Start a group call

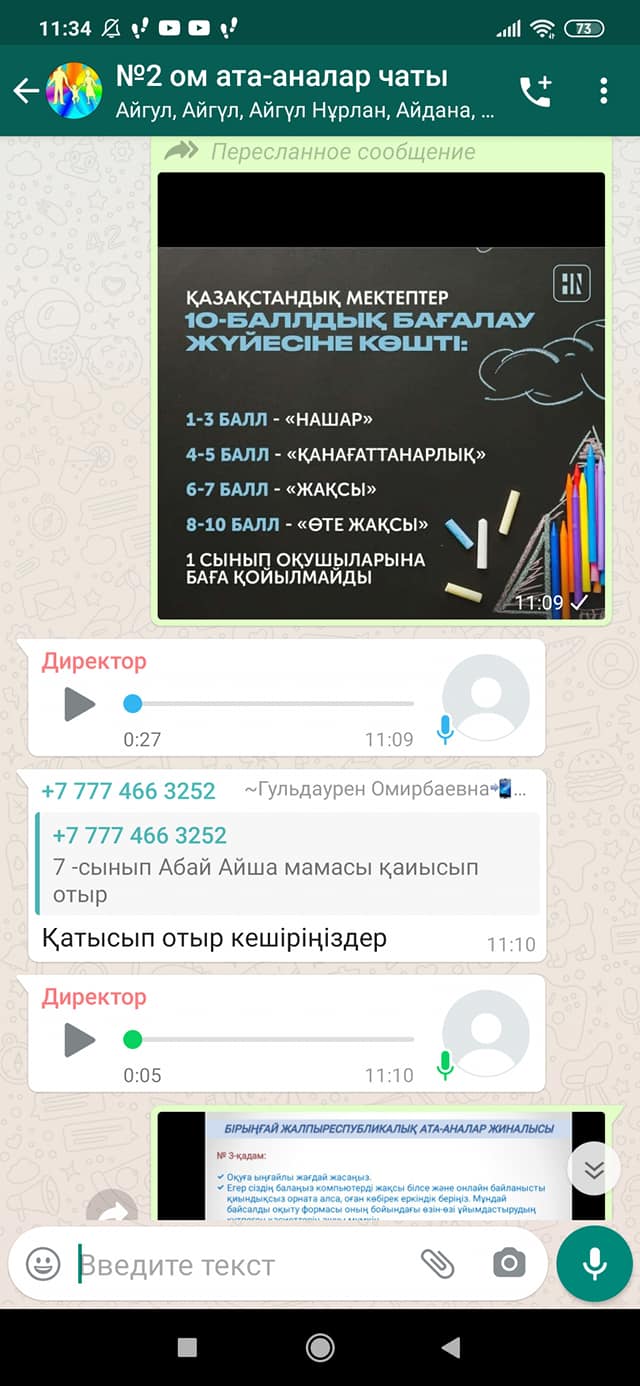point(536,91)
